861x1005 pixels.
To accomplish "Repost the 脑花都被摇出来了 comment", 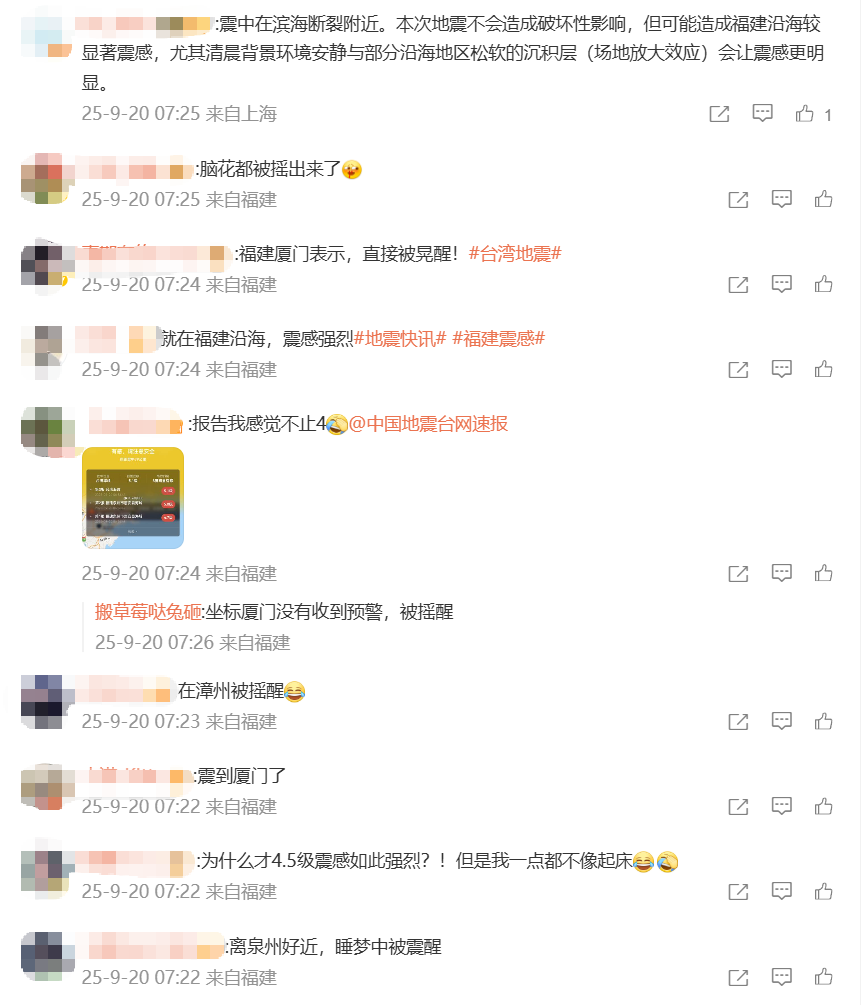I will [738, 200].
